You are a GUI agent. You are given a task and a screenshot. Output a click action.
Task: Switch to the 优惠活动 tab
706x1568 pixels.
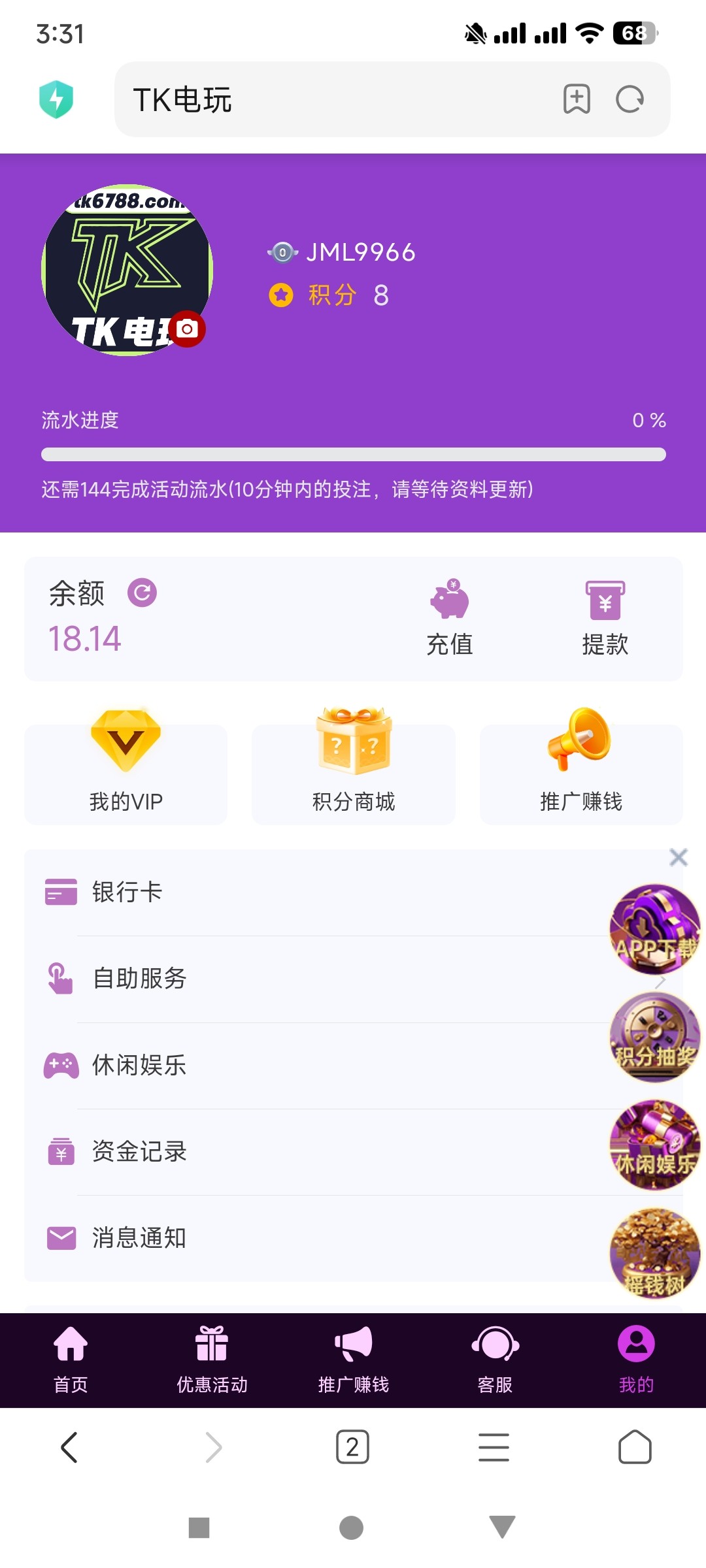coord(212,1359)
